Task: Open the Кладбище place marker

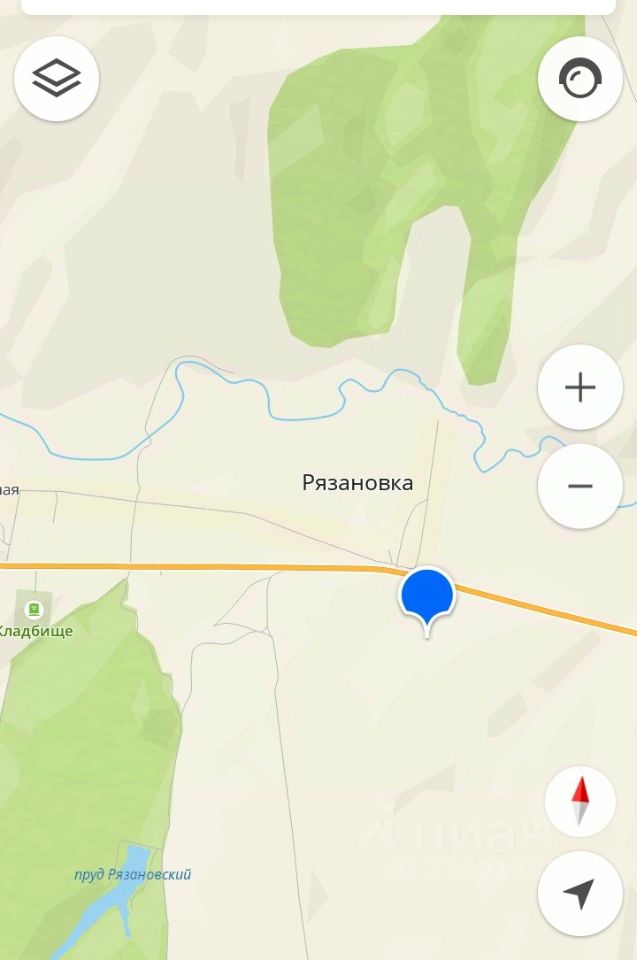Action: pyautogui.click(x=34, y=609)
